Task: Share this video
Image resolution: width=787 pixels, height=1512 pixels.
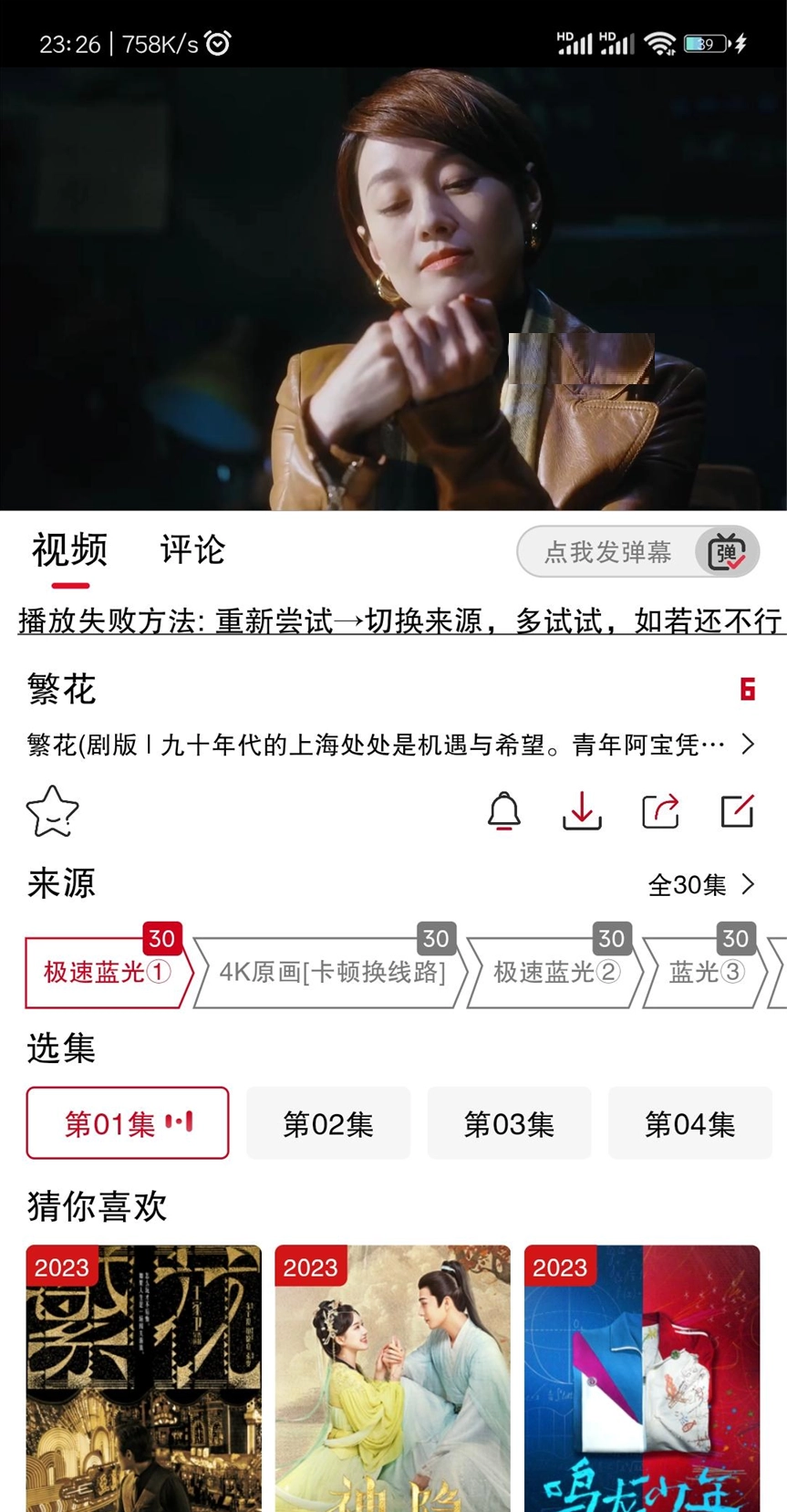Action: [660, 811]
